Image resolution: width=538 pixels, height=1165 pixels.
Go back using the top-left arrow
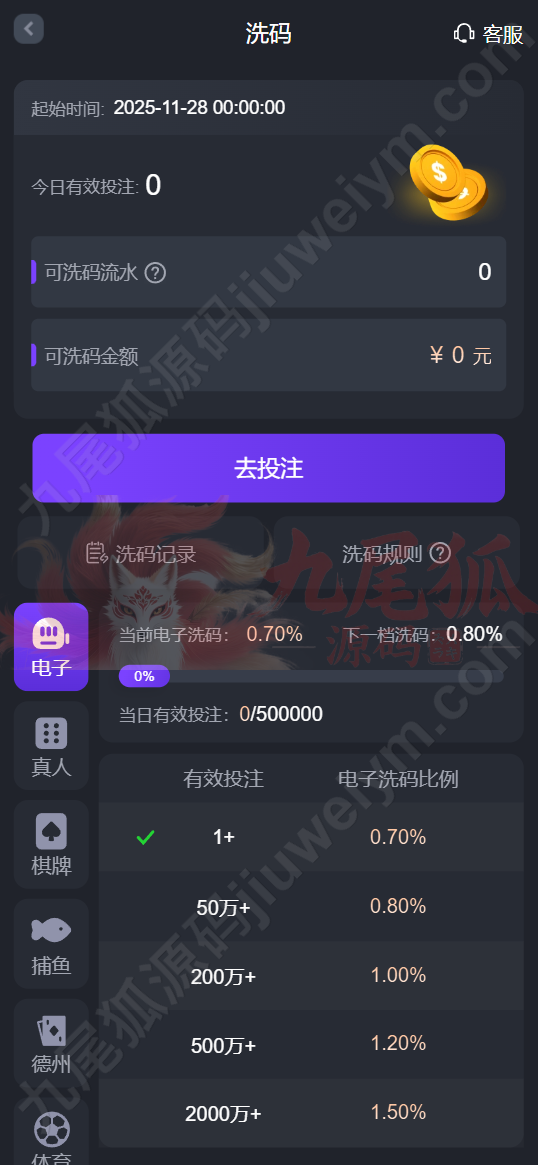pyautogui.click(x=29, y=29)
